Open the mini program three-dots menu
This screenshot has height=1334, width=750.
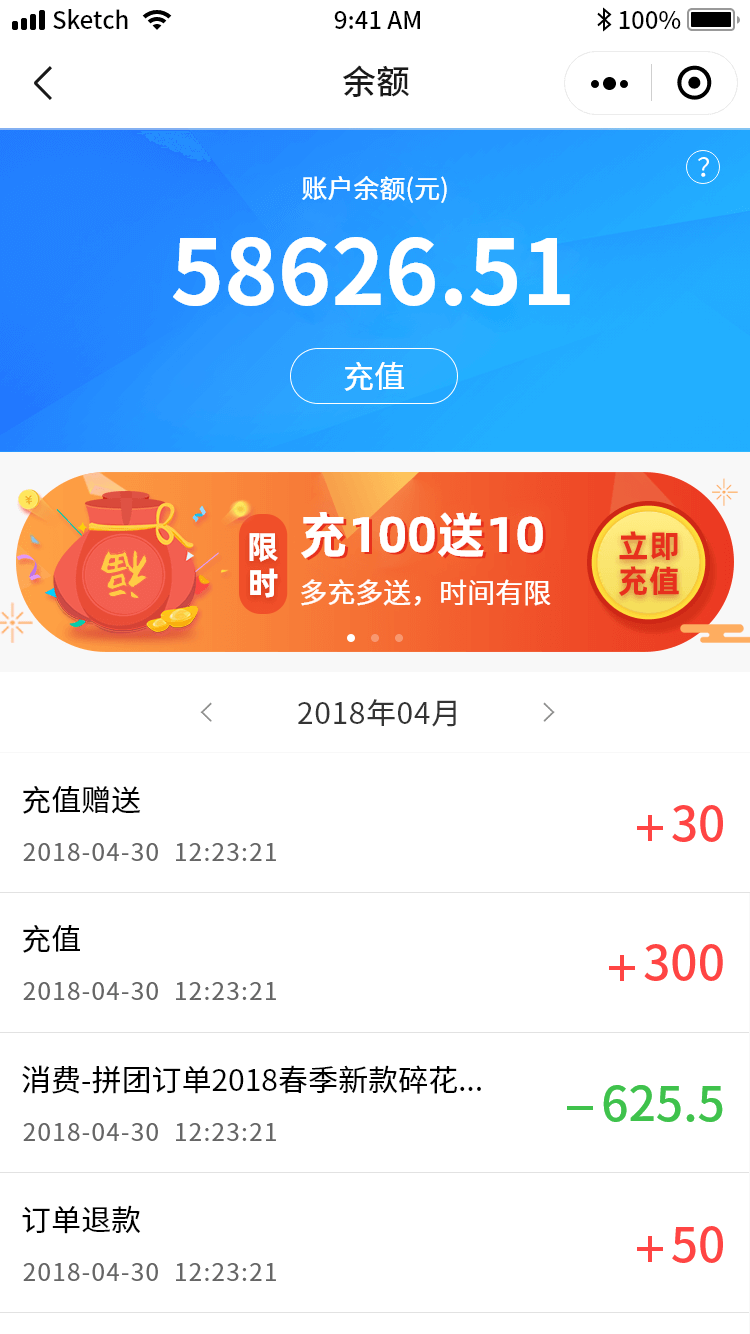(609, 84)
